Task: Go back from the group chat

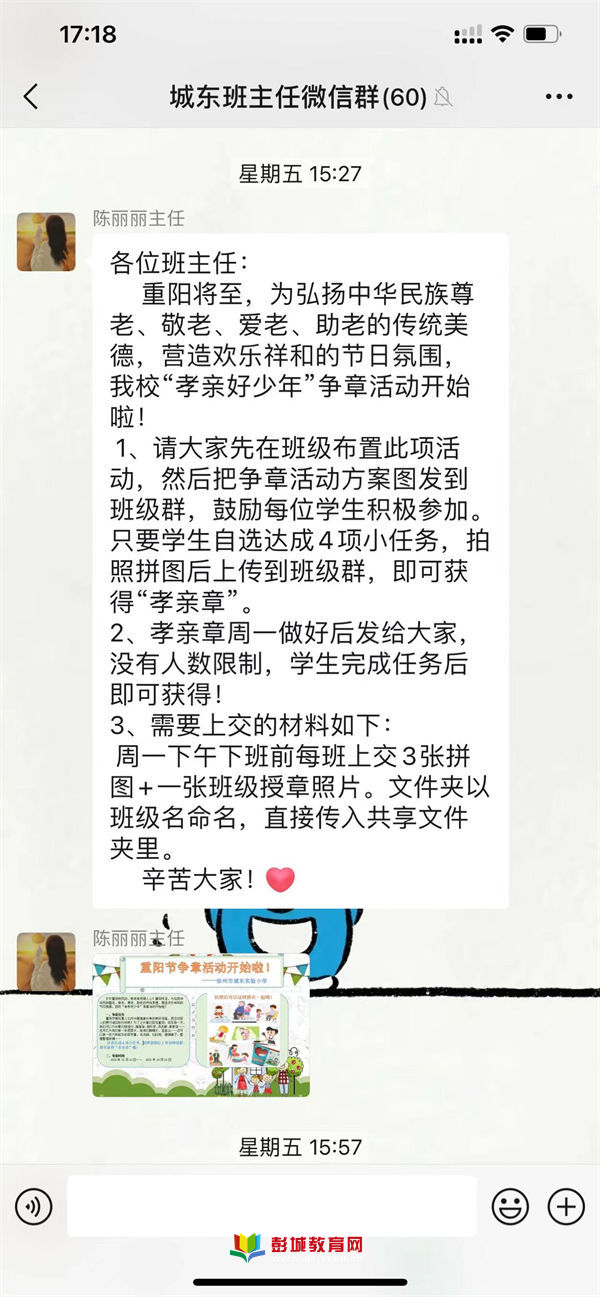Action: [x=31, y=97]
